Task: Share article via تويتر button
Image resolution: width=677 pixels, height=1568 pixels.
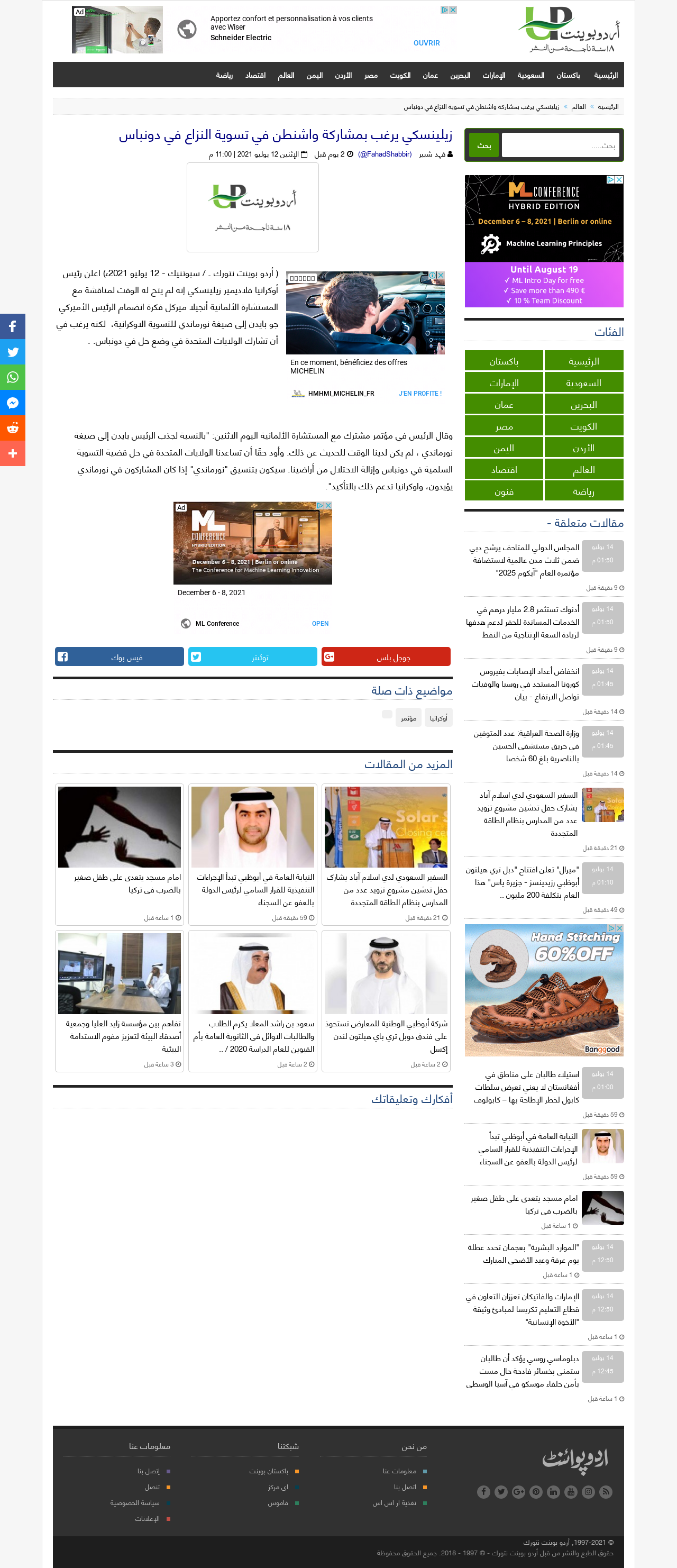Action: [253, 657]
